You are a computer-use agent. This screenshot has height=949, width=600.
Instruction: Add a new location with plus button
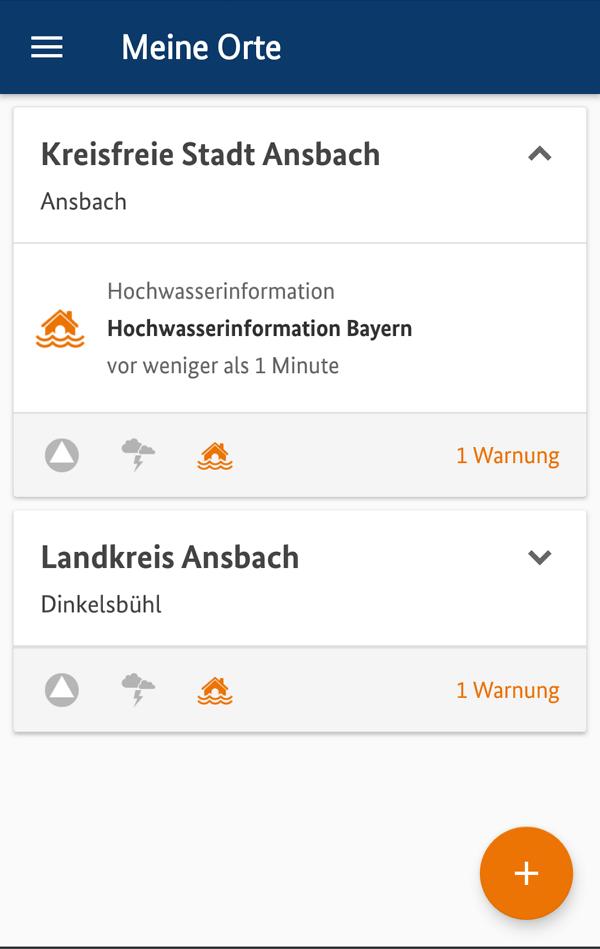pyautogui.click(x=526, y=873)
